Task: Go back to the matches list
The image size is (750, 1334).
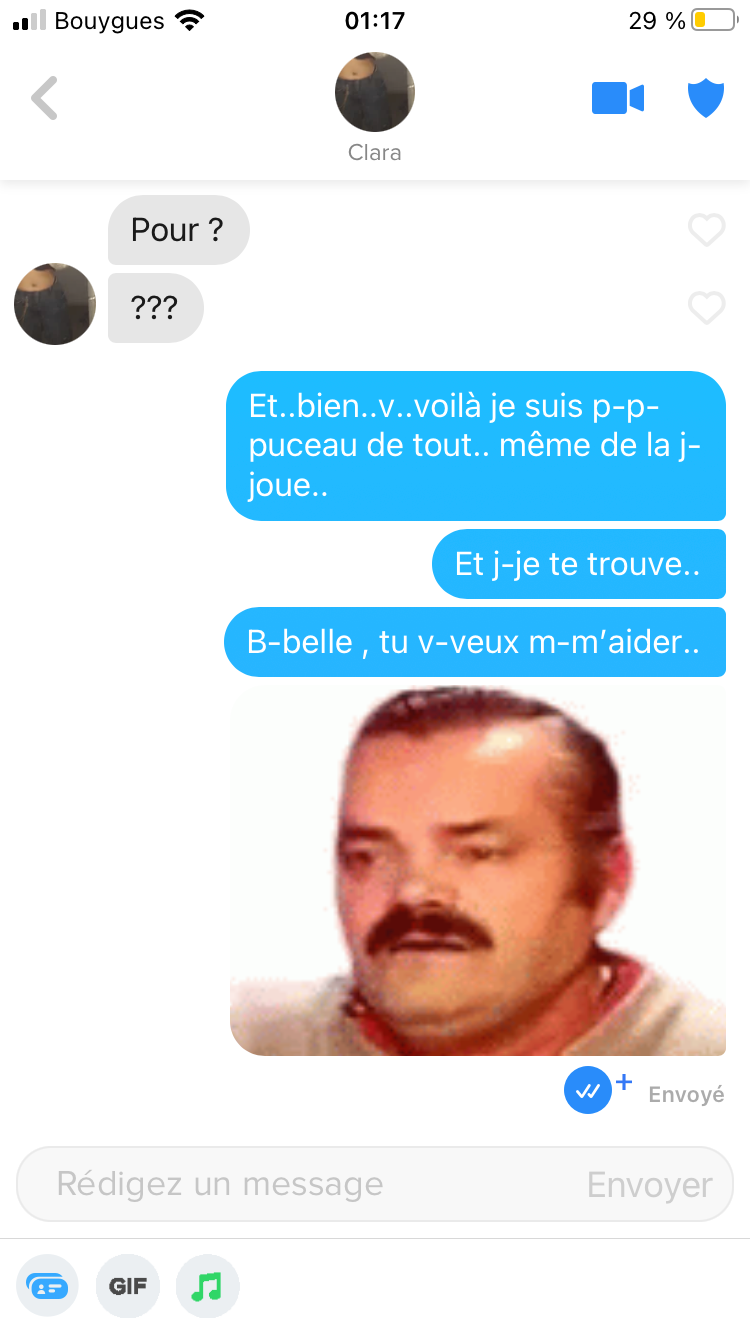Action: click(44, 98)
